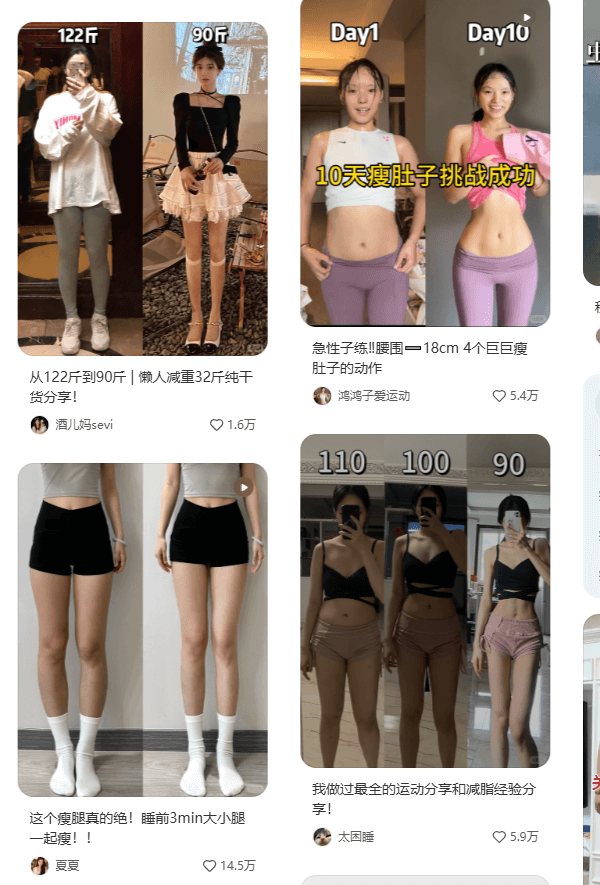
Task: Open the 10天瘦肚子挑战成功 video post
Action: [425, 163]
